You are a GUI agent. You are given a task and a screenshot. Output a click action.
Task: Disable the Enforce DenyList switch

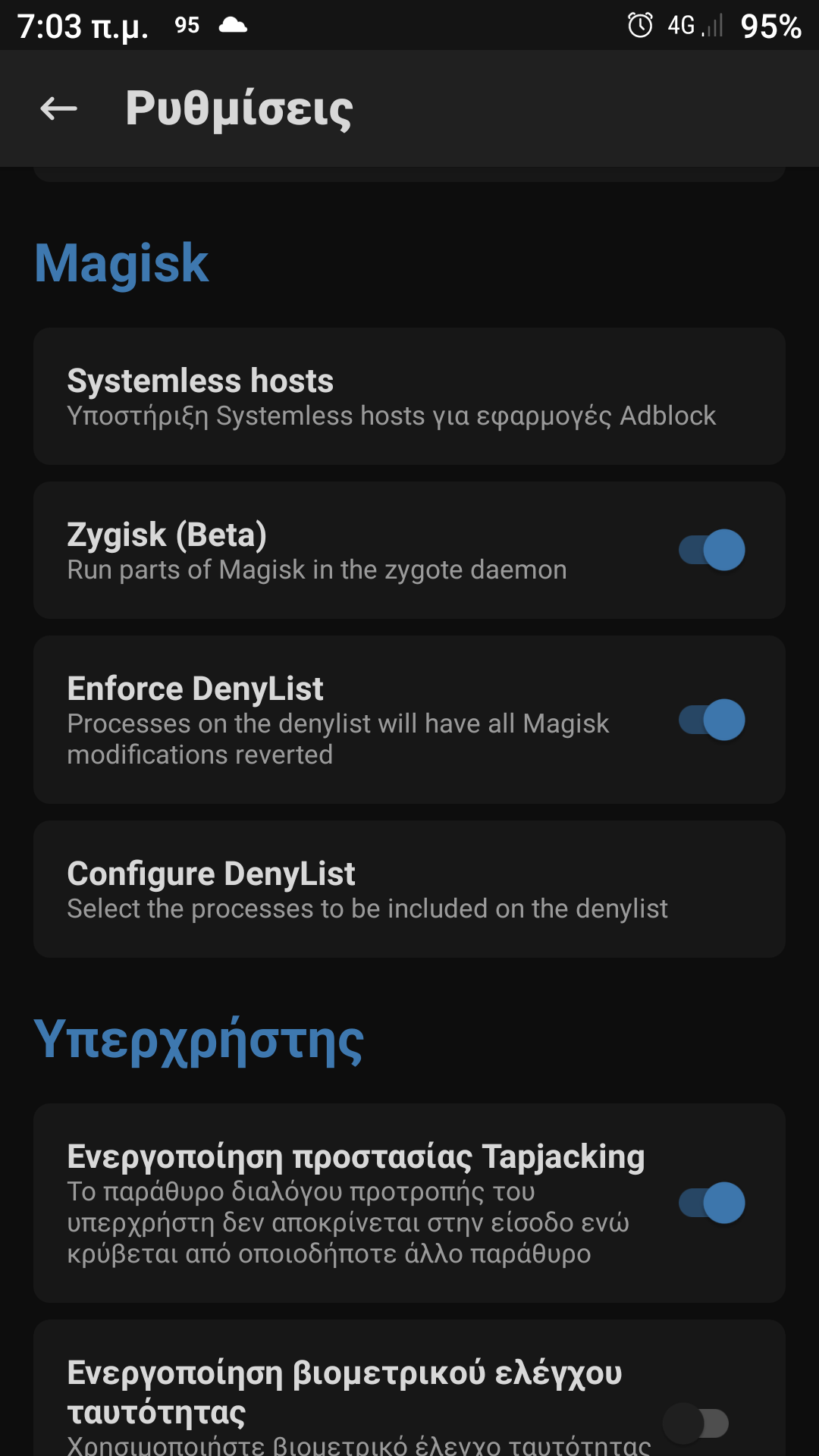click(x=711, y=720)
